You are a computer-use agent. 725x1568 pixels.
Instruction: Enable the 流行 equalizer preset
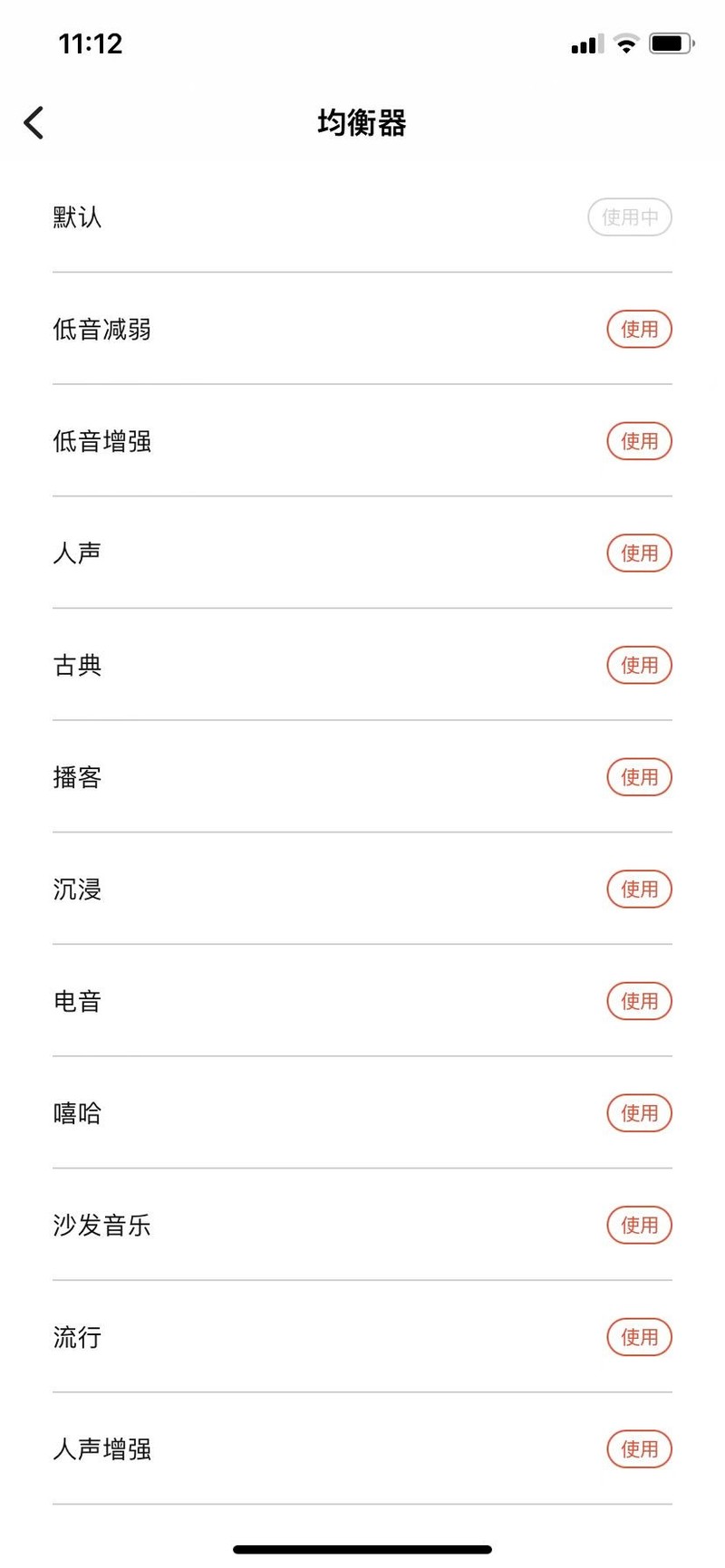[638, 1337]
